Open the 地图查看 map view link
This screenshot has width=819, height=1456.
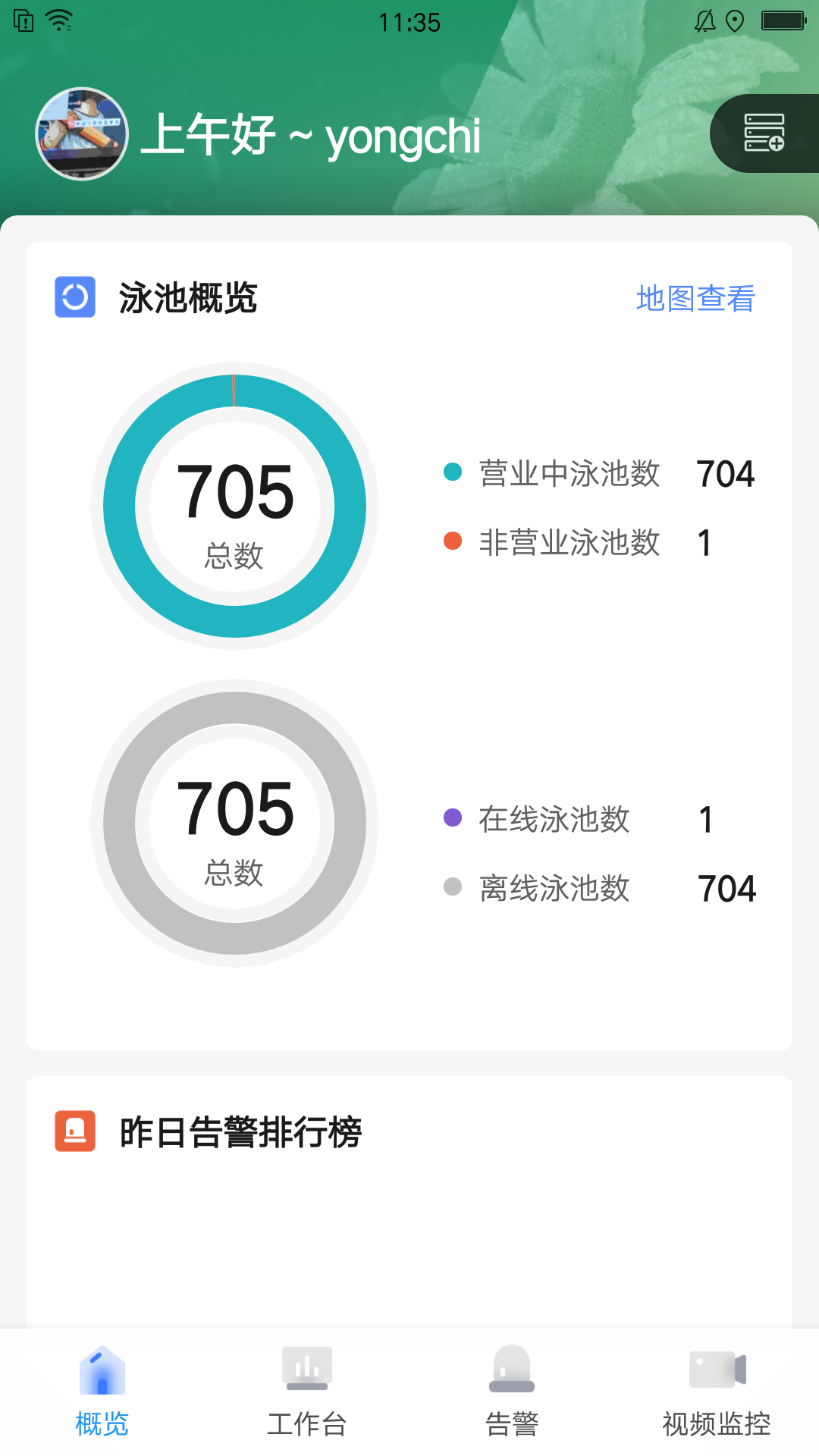(695, 299)
